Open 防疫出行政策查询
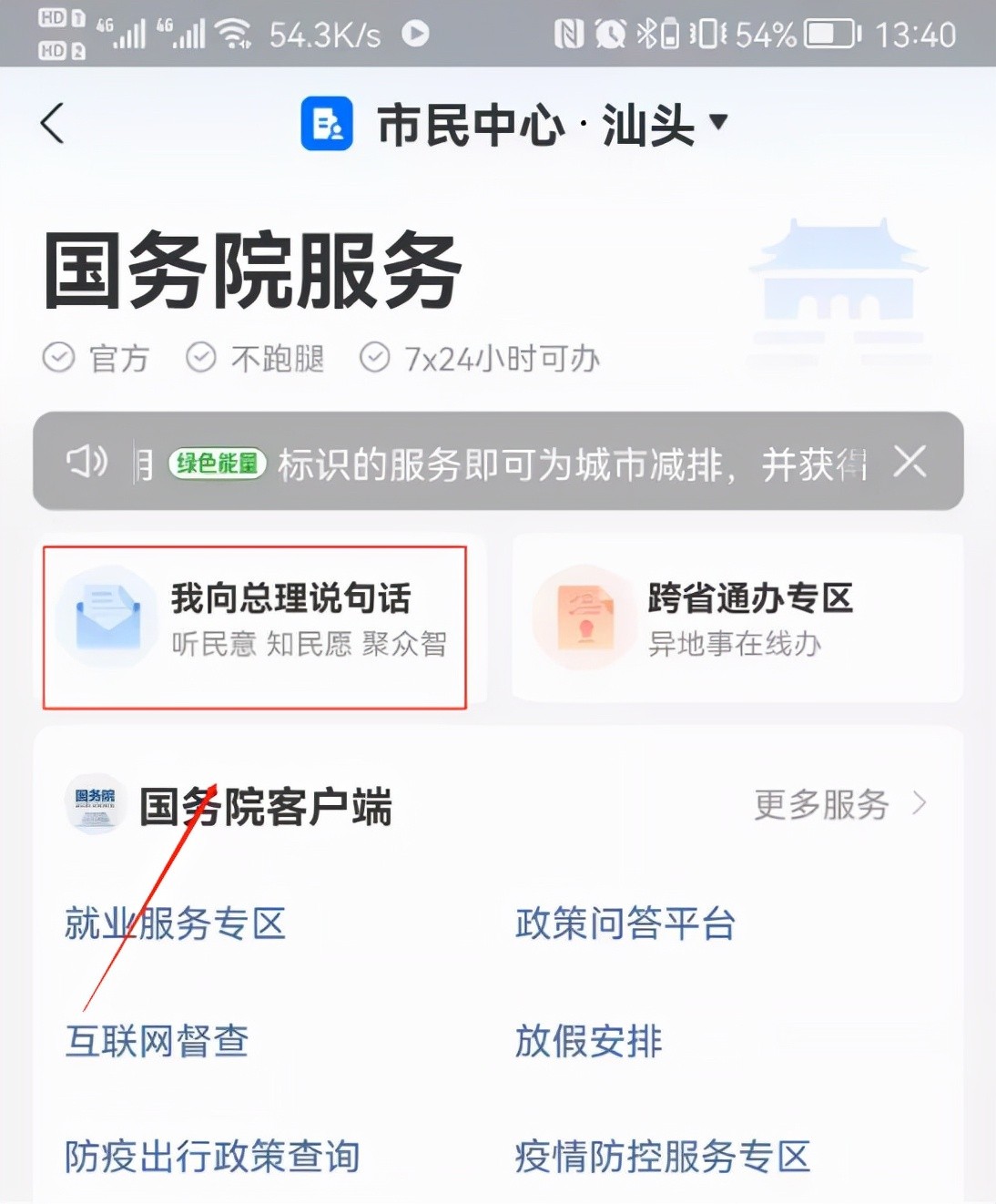Viewport: 996px width, 1204px height. [212, 1157]
